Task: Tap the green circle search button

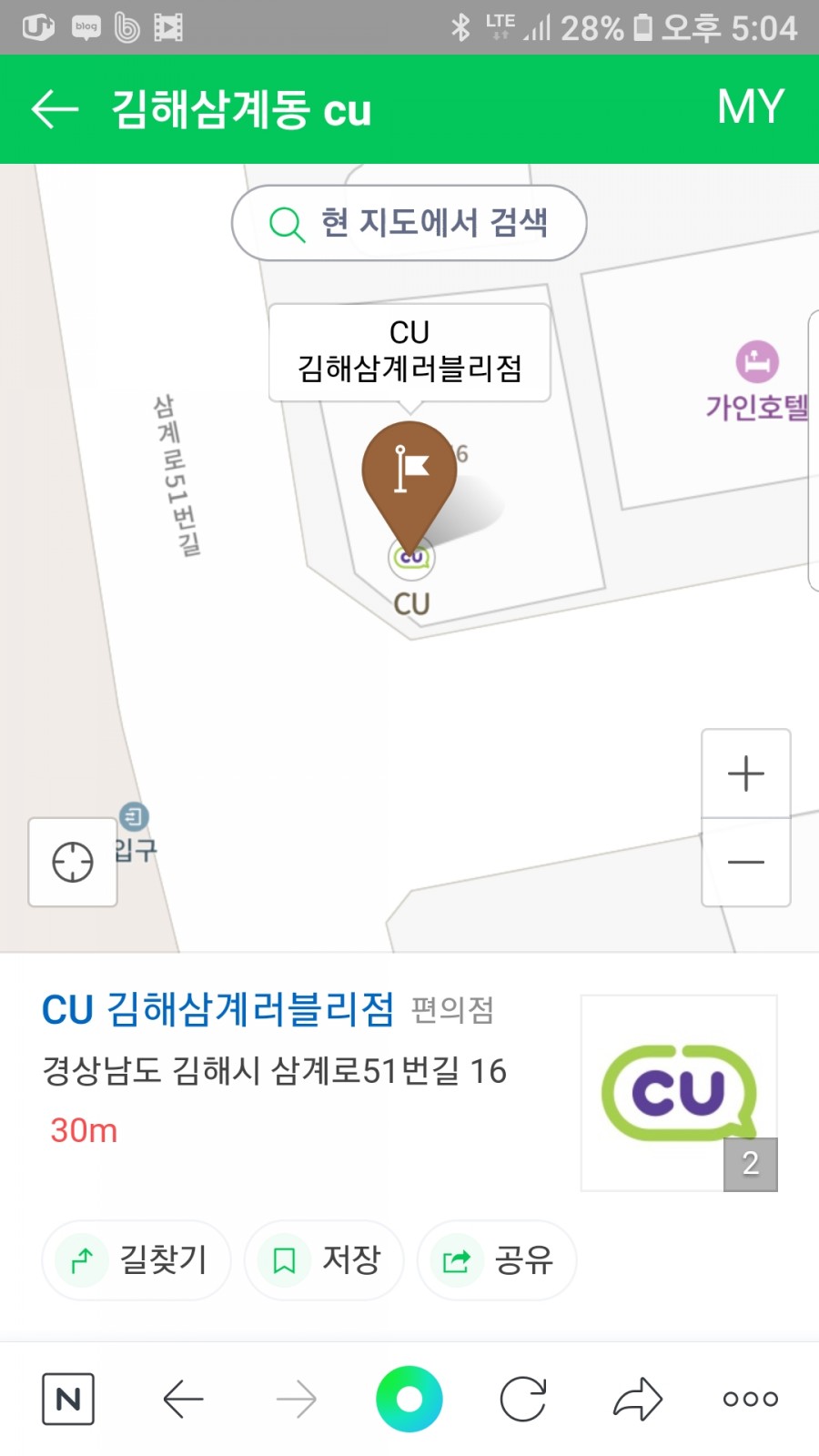Action: tap(409, 1399)
